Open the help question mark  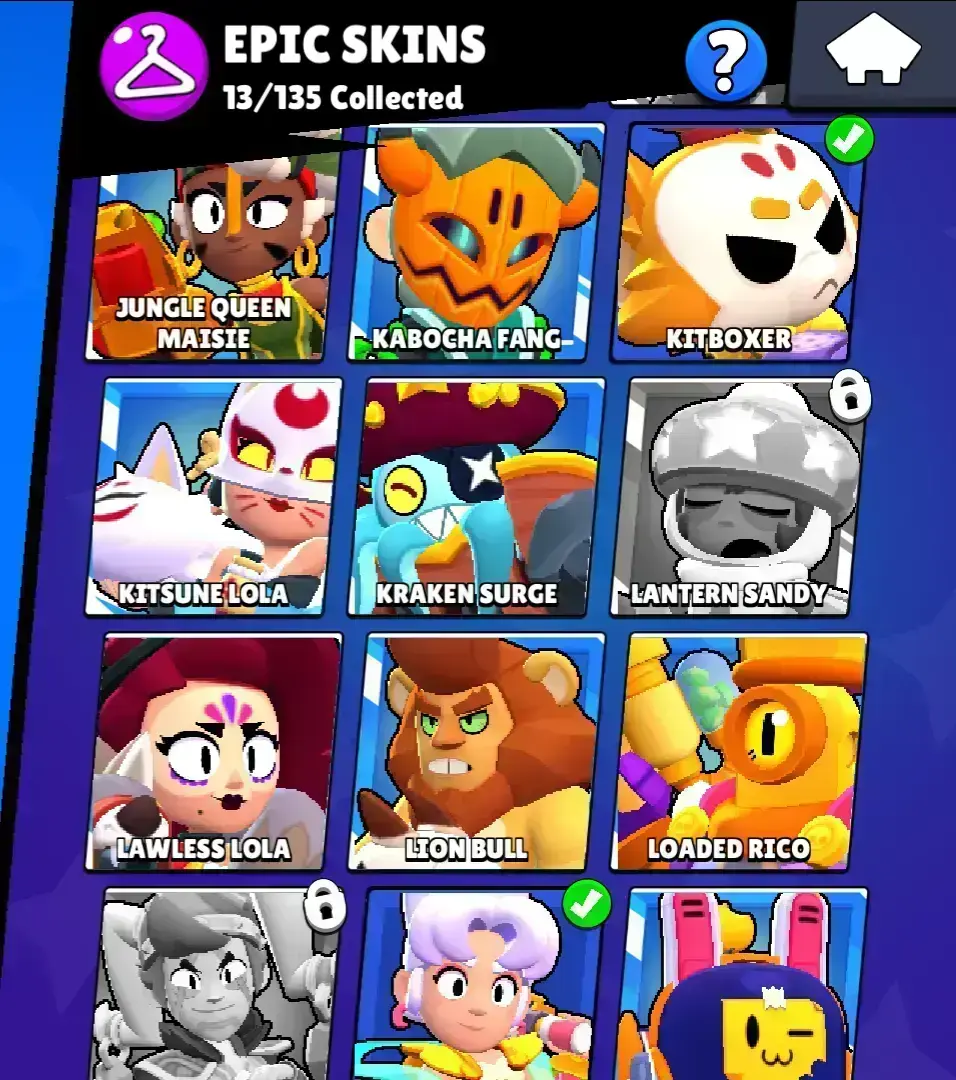[x=726, y=60]
